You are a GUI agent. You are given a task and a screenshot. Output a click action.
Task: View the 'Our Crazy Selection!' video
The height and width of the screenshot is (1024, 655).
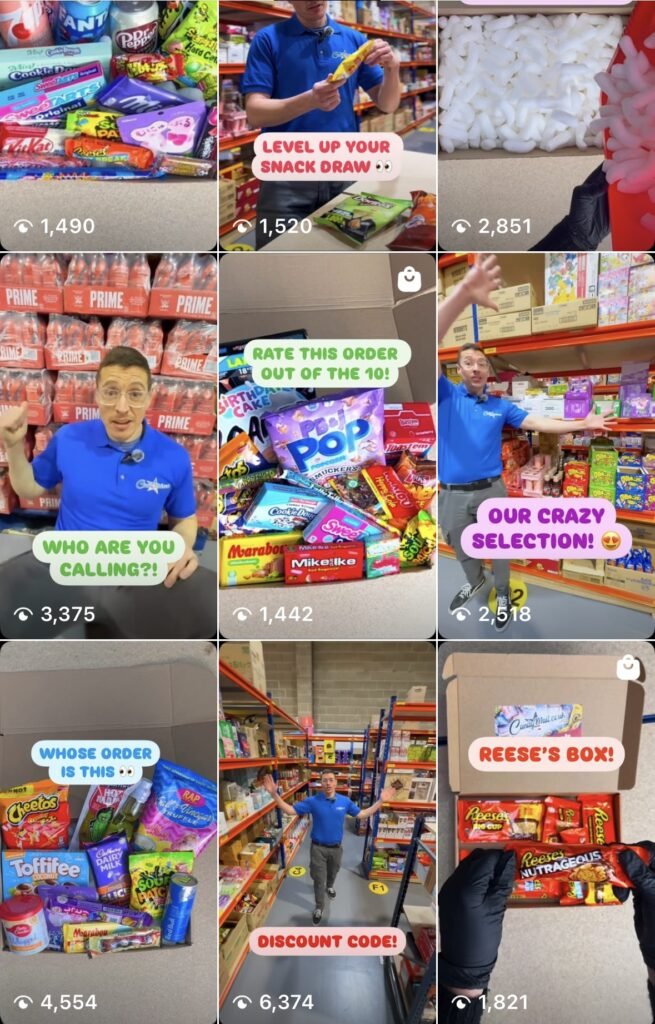point(546,445)
